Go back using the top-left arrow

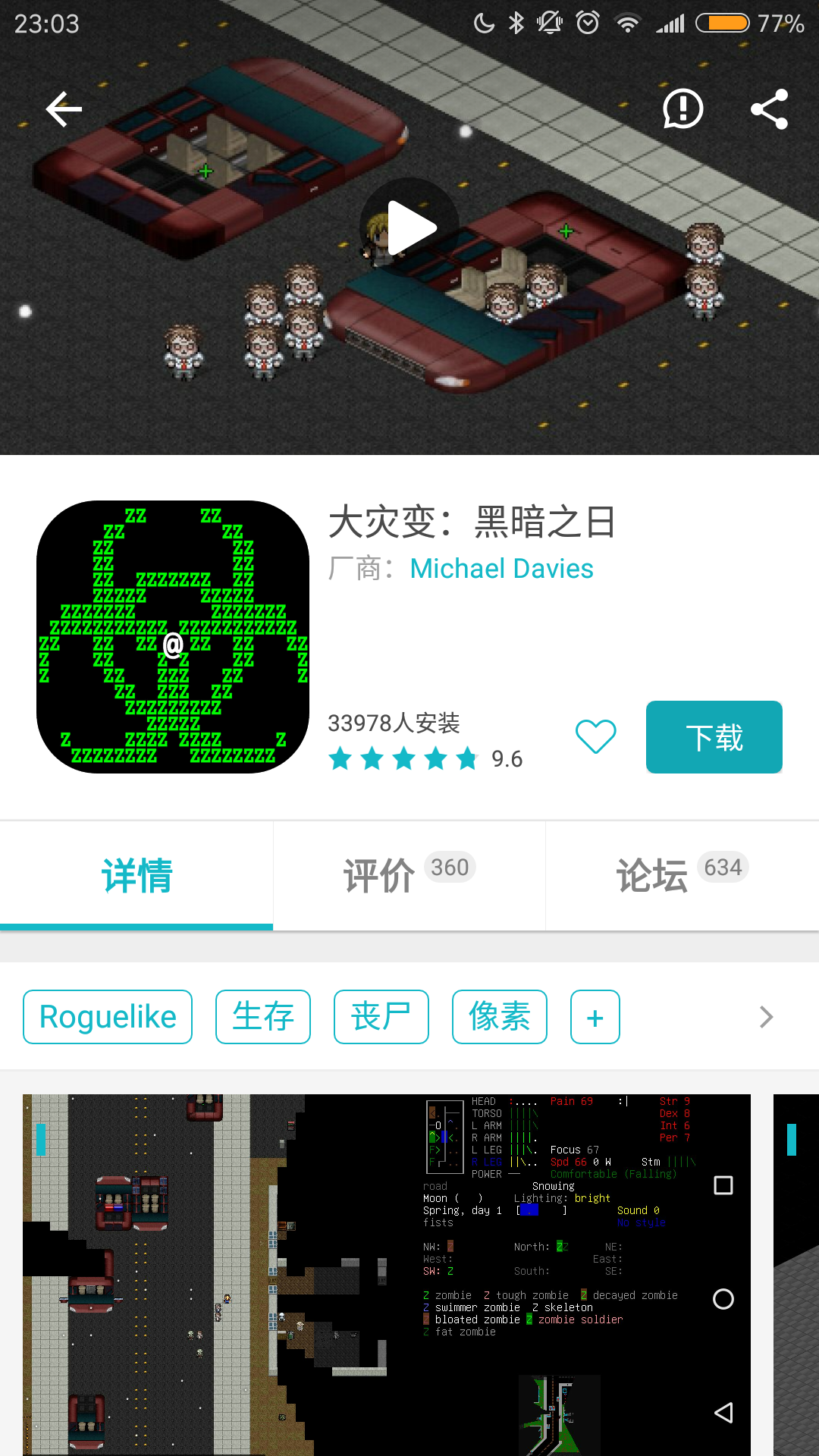tap(64, 111)
